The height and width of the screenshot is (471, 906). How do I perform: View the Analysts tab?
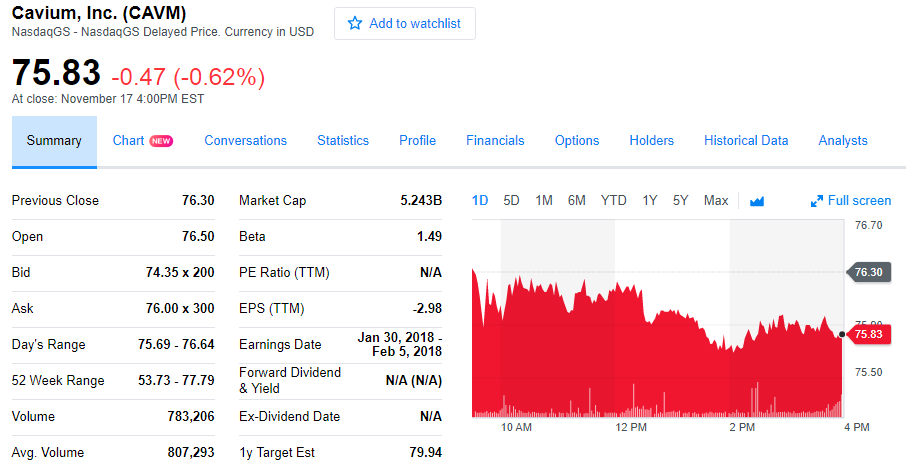[843, 141]
